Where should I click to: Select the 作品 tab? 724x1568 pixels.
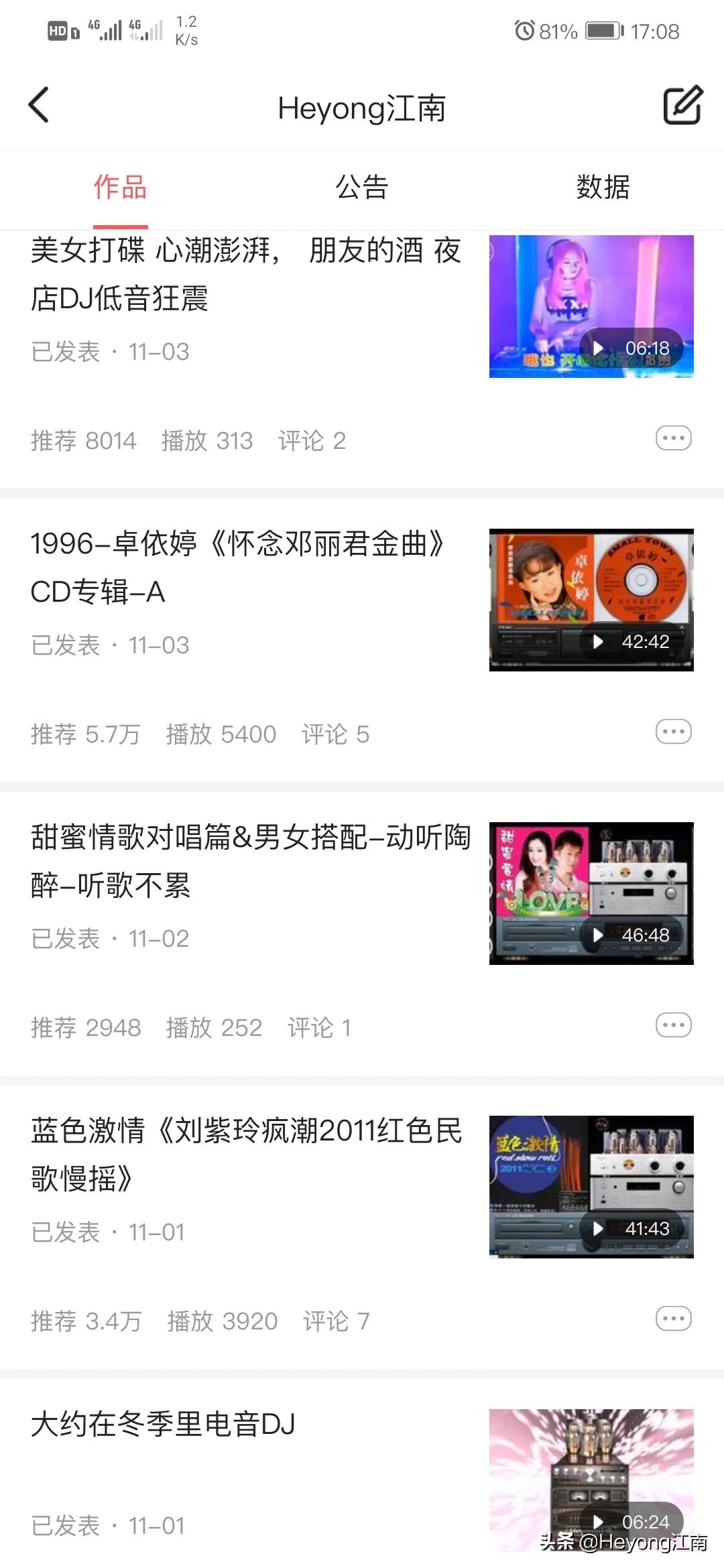click(120, 188)
